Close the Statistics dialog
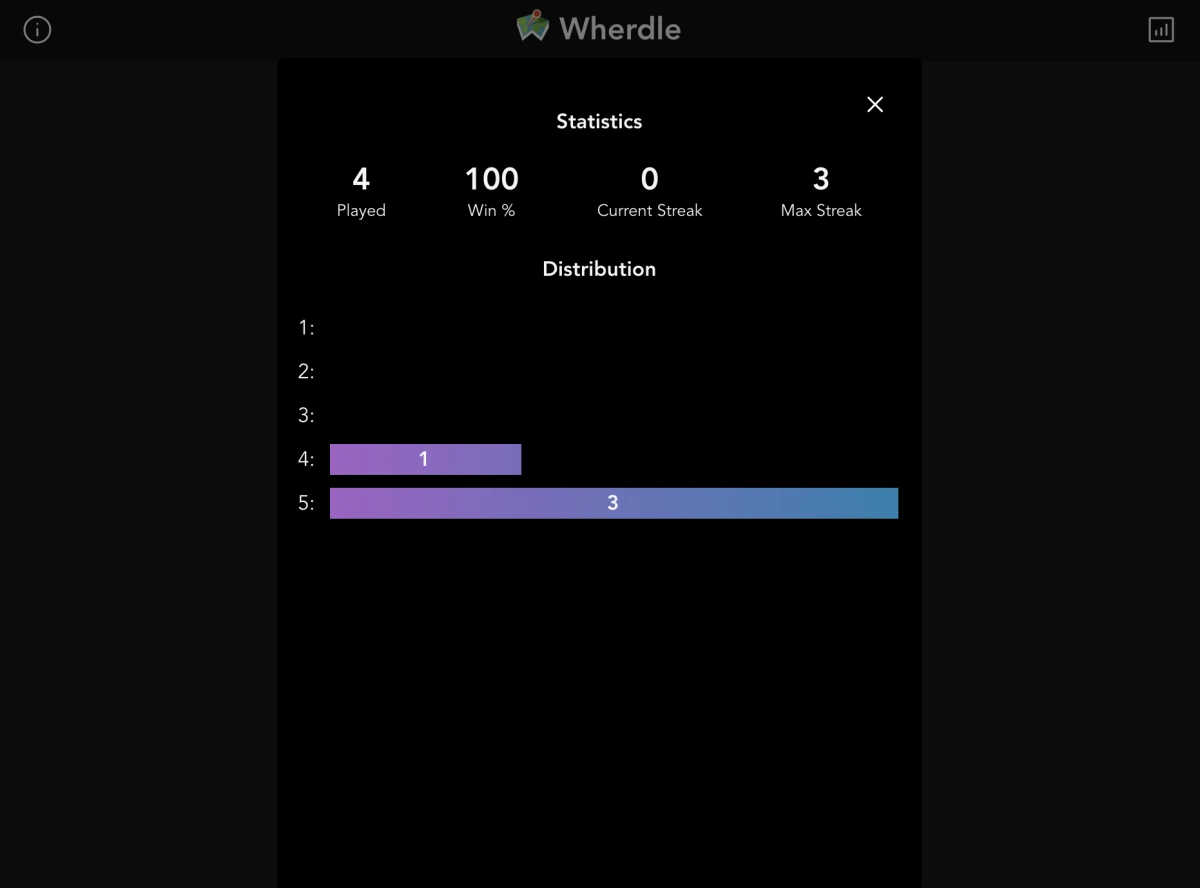The width and height of the screenshot is (1200, 888). (875, 105)
